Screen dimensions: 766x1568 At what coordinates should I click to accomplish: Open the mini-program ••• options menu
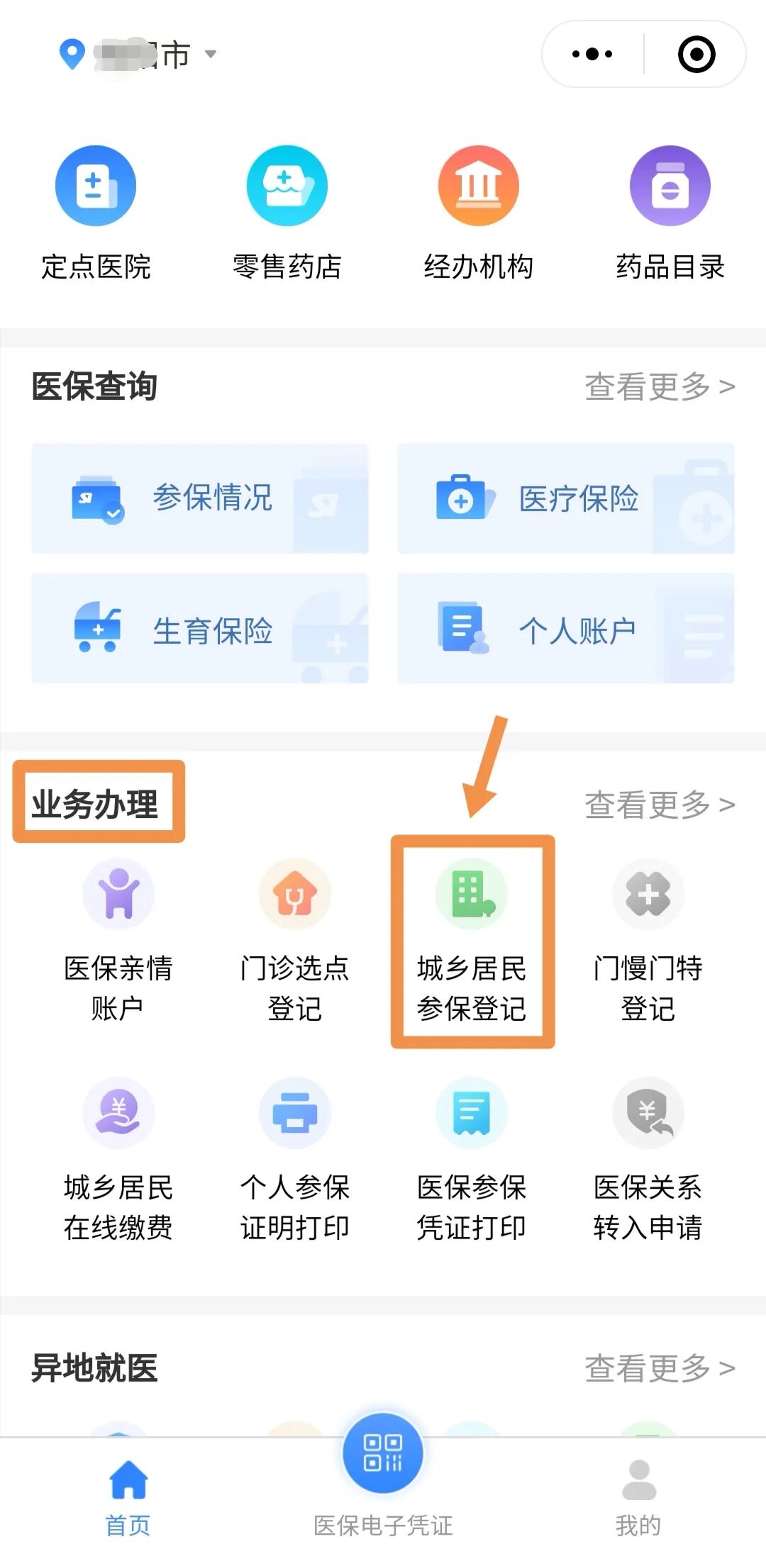pos(593,53)
